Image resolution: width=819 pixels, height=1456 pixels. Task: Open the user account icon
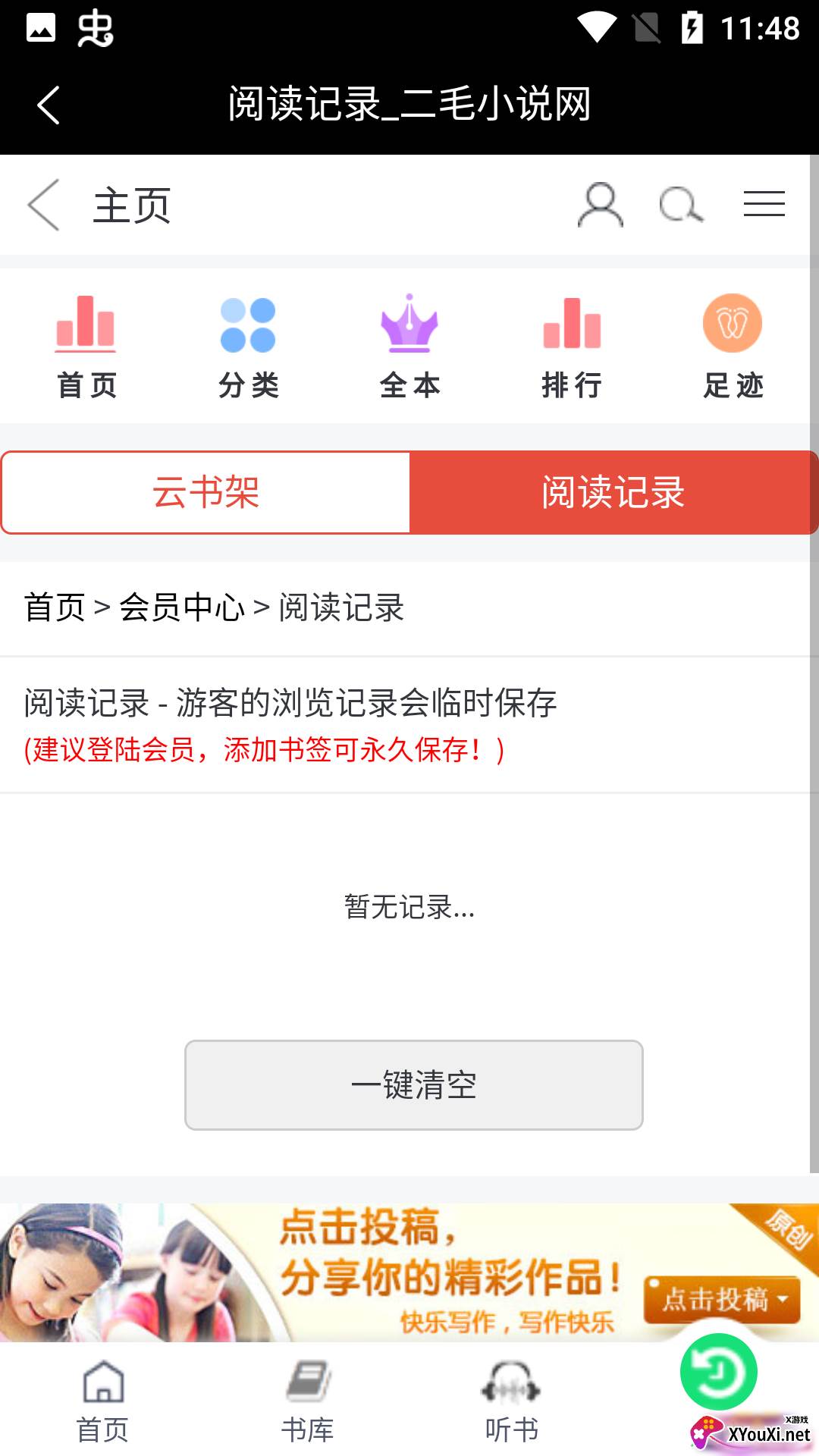[600, 205]
